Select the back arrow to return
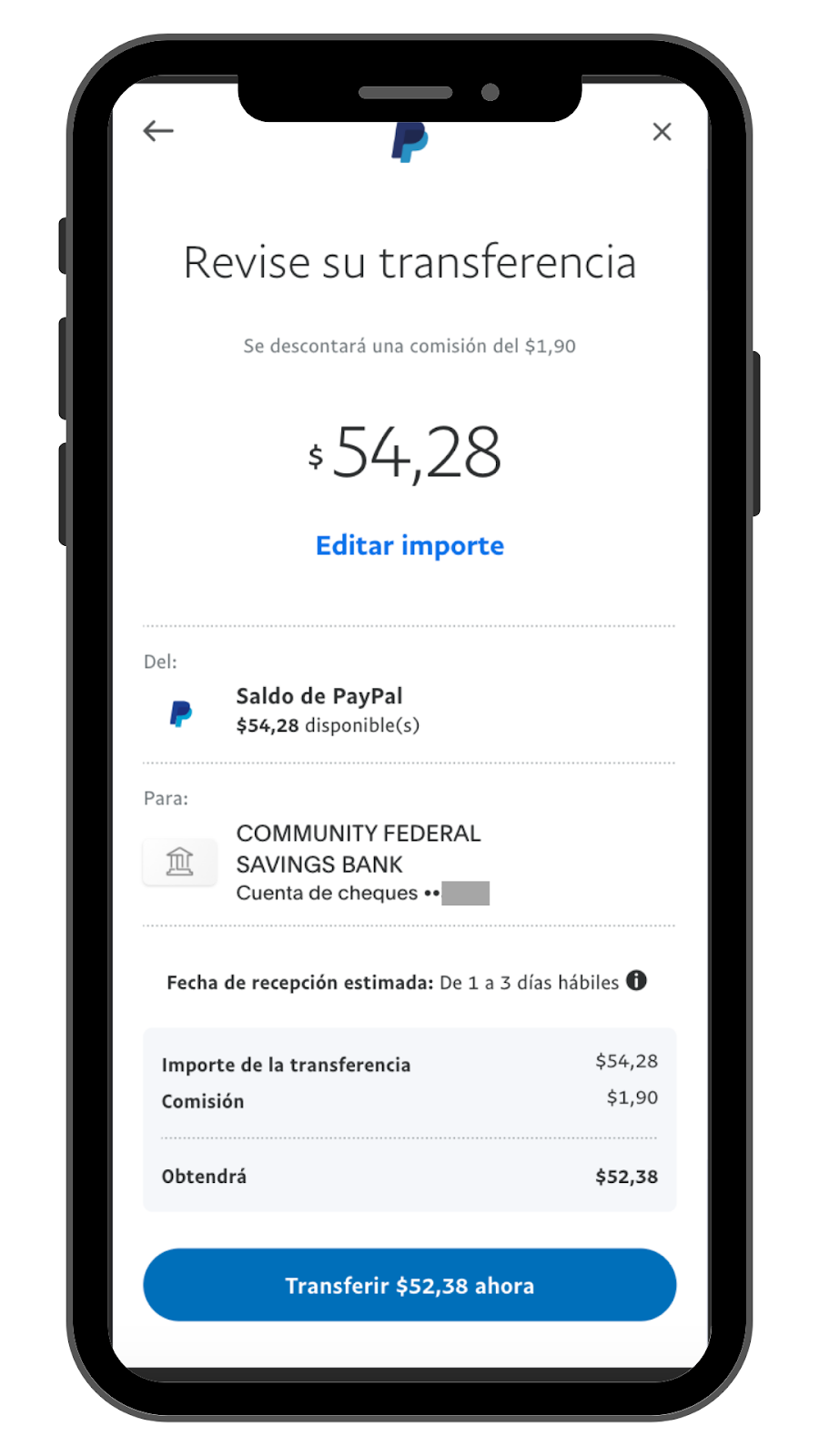This screenshot has height=1456, width=819. point(157,131)
